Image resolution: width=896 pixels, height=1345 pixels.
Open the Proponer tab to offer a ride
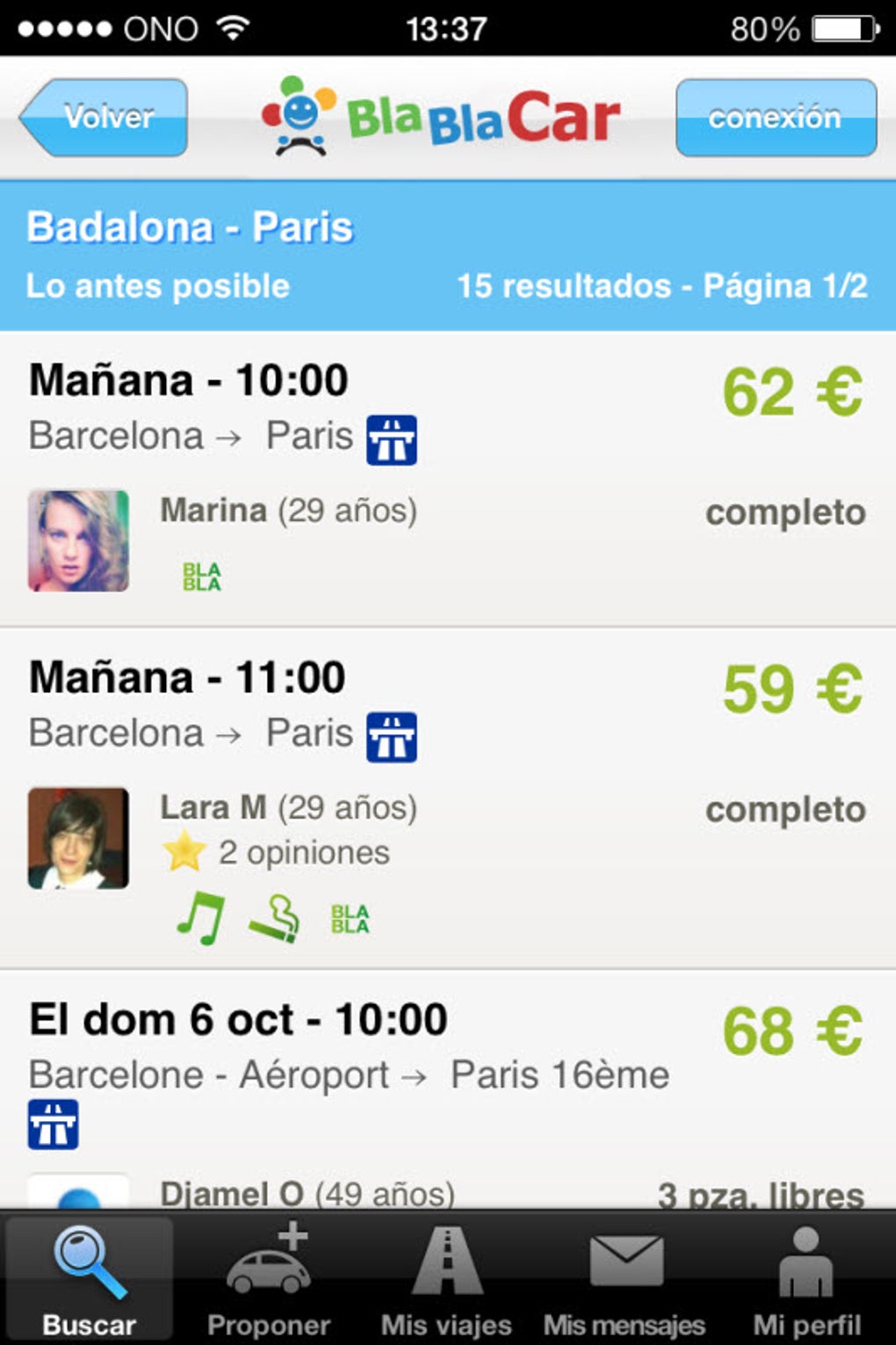pyautogui.click(x=269, y=1279)
